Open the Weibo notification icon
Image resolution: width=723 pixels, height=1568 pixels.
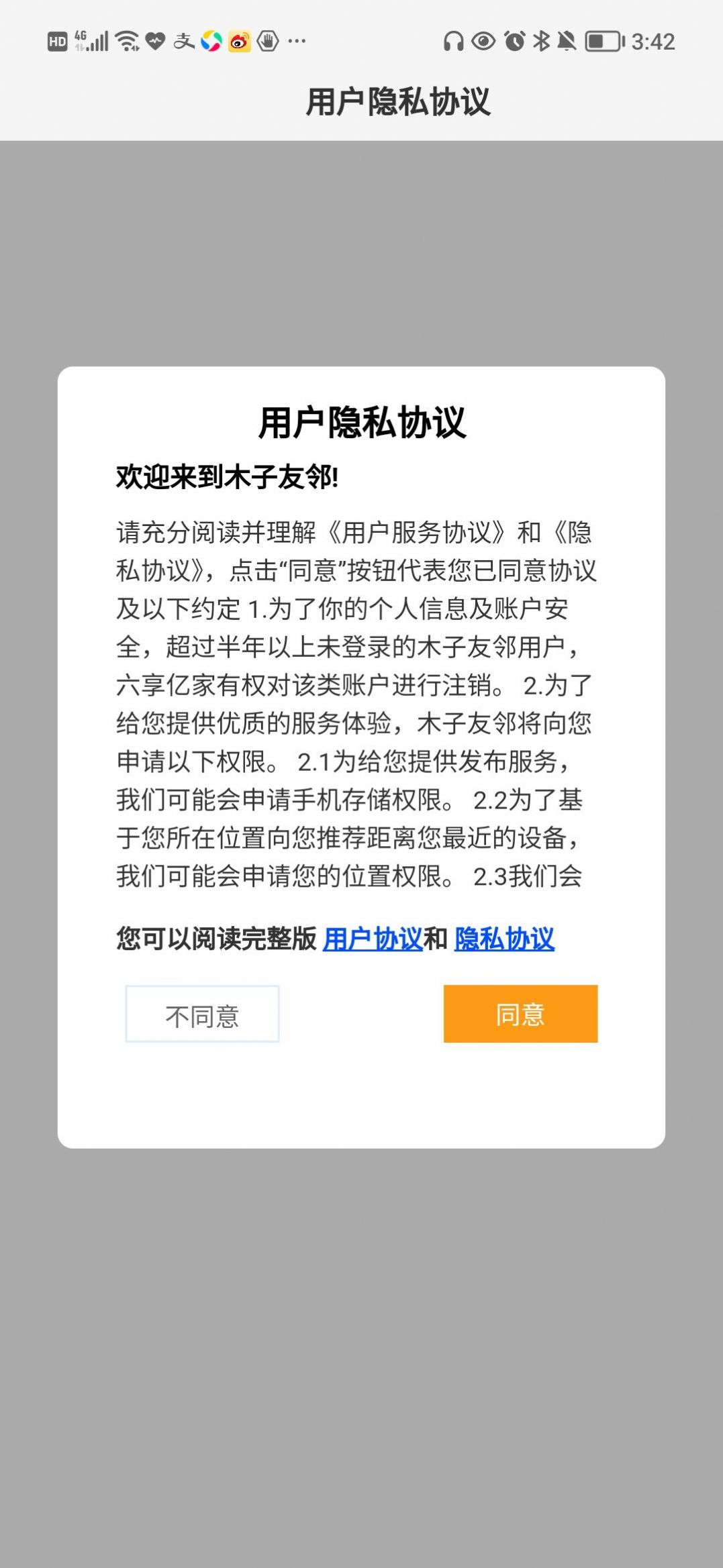click(x=239, y=42)
